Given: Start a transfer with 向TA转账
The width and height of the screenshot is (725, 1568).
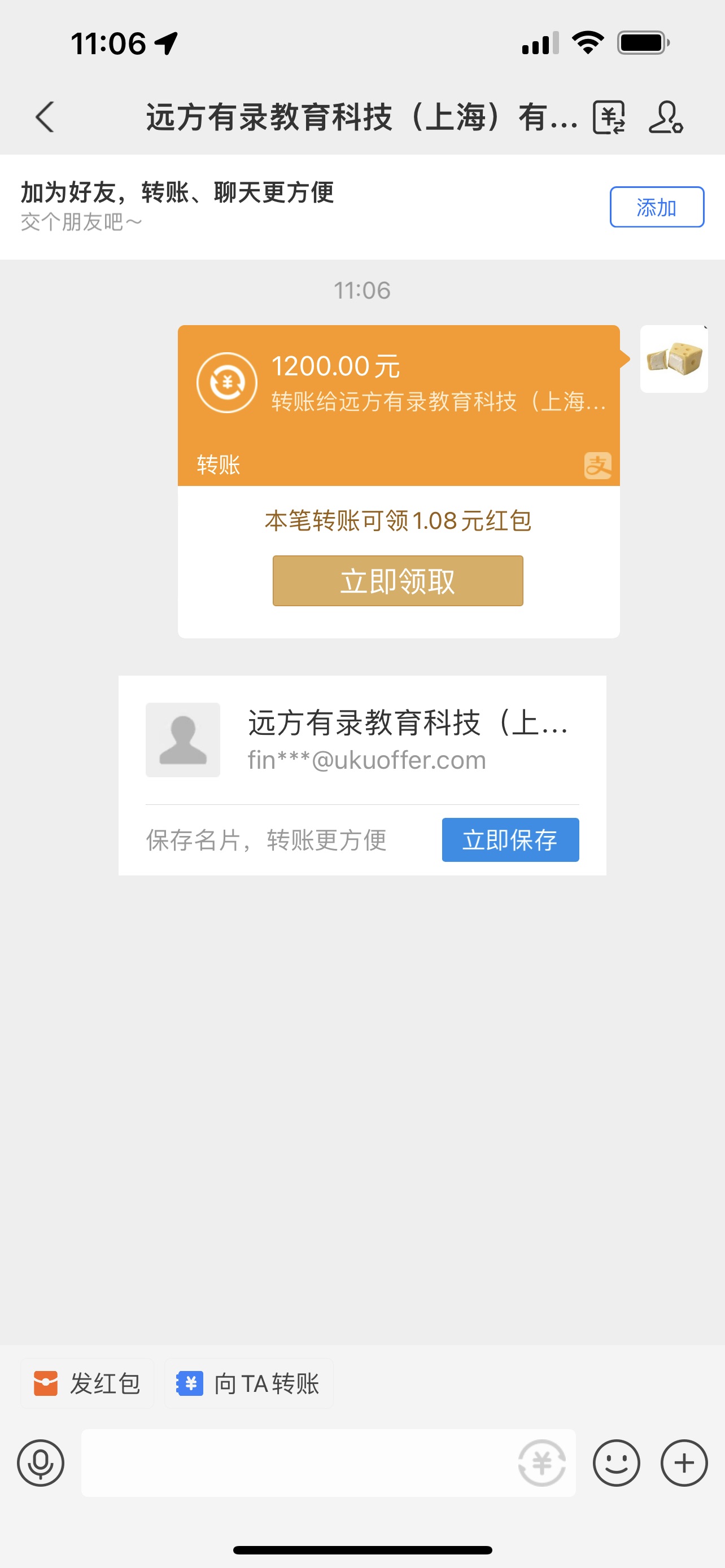Looking at the screenshot, I should [x=248, y=1383].
